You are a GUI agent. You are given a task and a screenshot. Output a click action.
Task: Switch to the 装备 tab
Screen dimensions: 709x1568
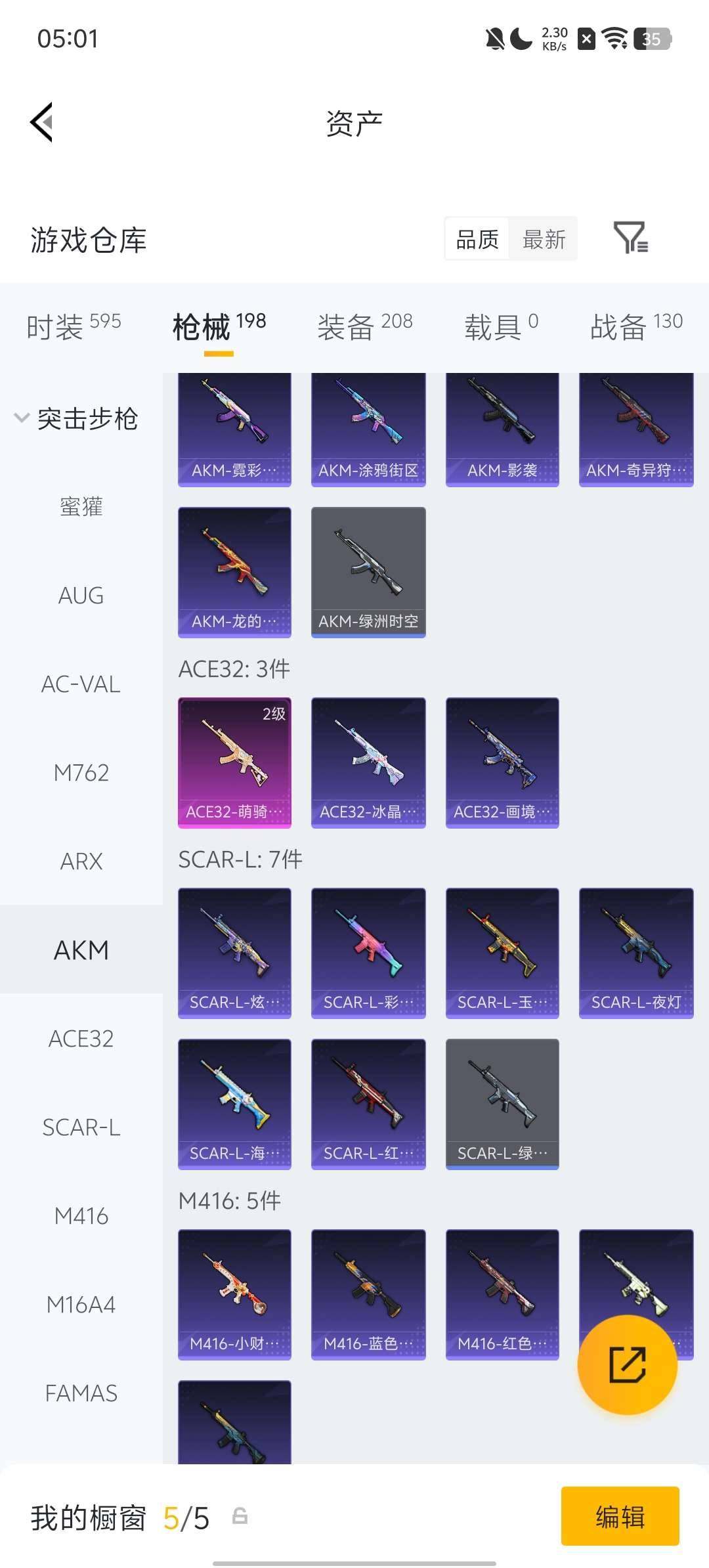tap(365, 326)
